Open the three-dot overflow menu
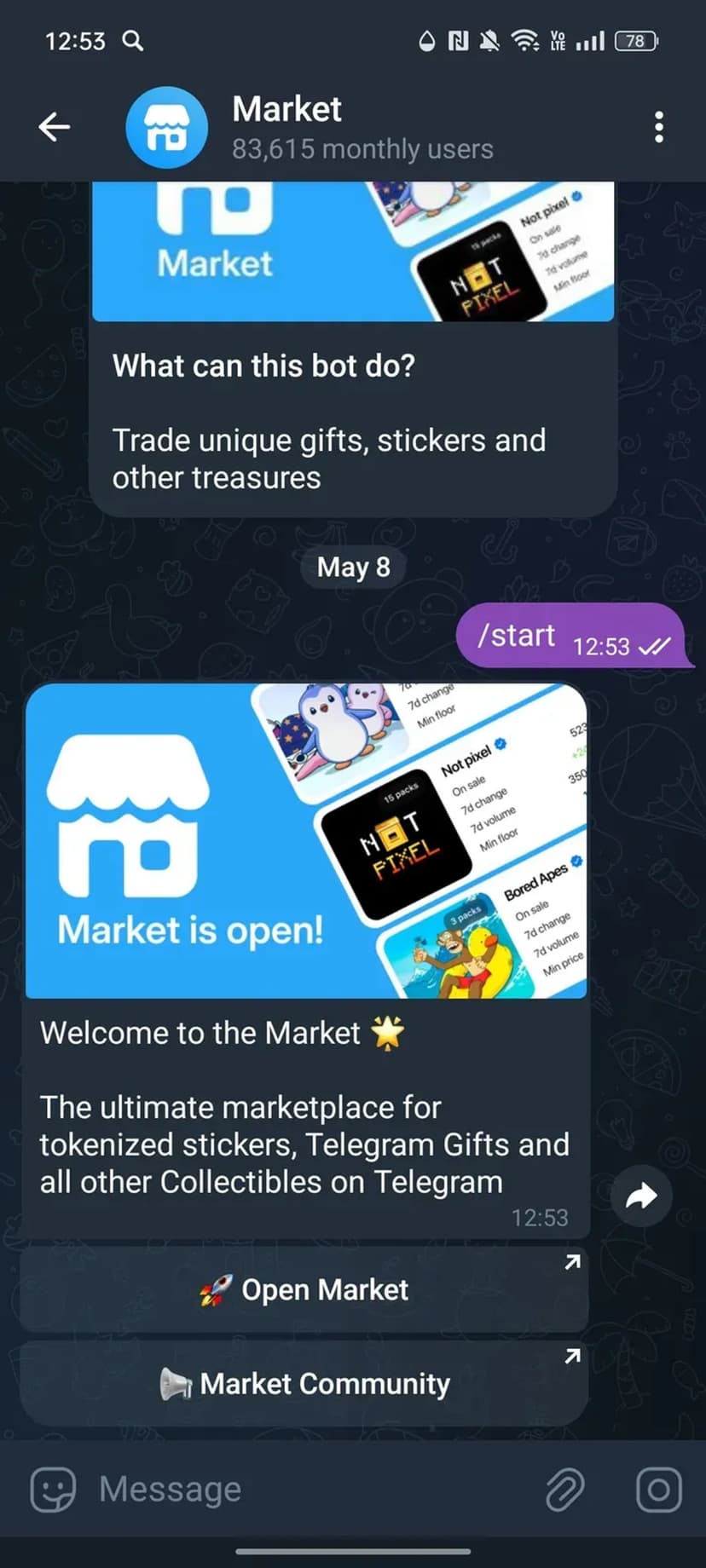This screenshot has width=706, height=1568. [658, 127]
